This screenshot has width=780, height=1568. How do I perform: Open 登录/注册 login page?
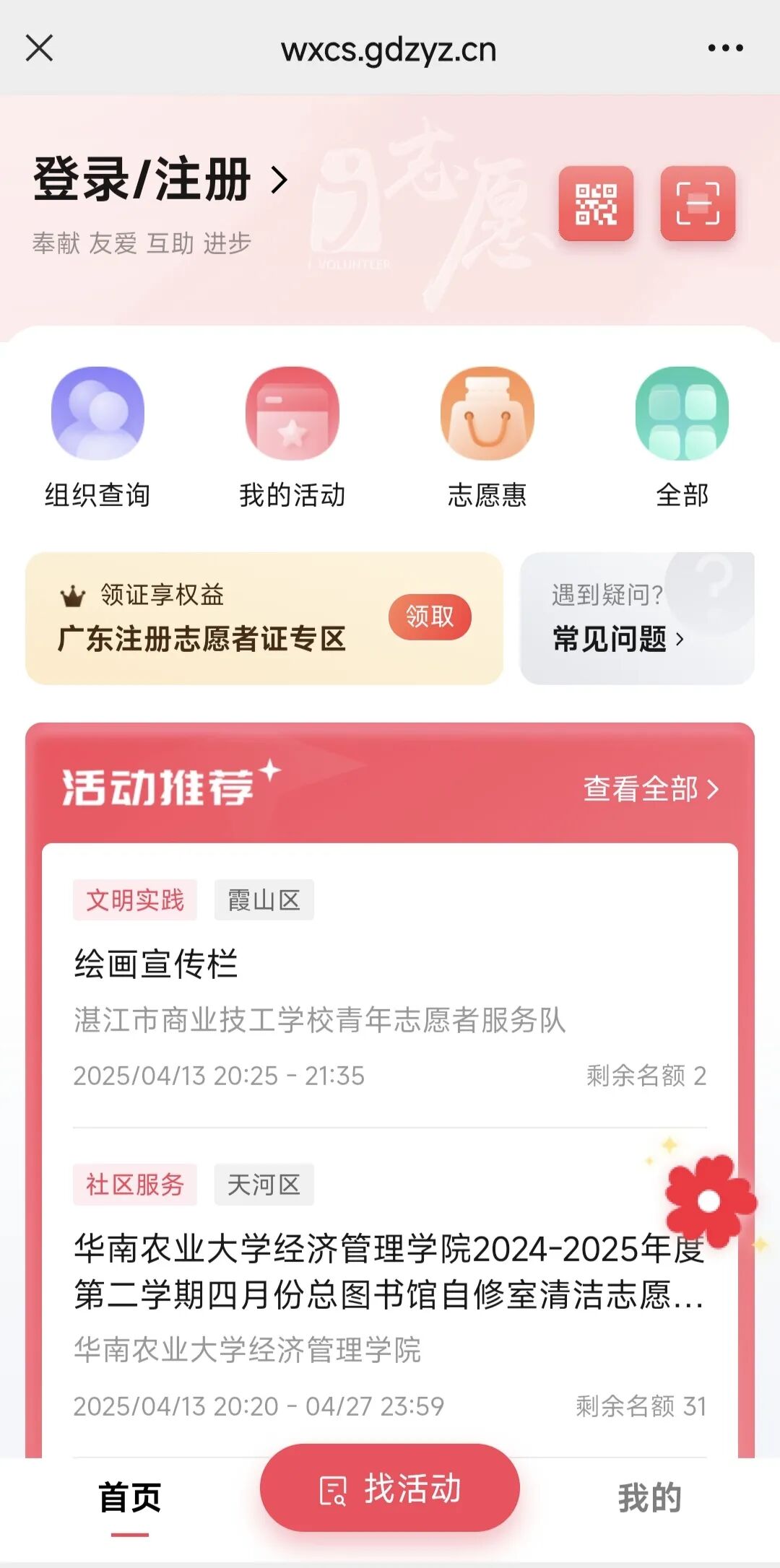click(160, 180)
